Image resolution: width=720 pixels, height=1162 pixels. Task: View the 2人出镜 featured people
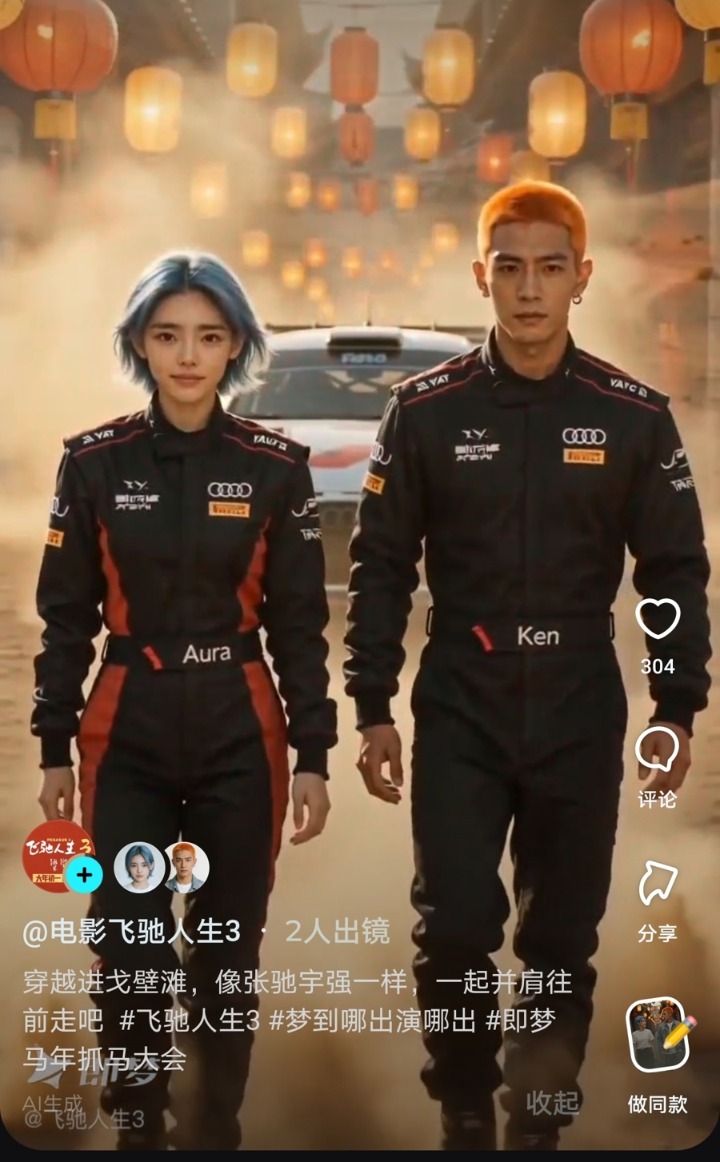tap(337, 932)
